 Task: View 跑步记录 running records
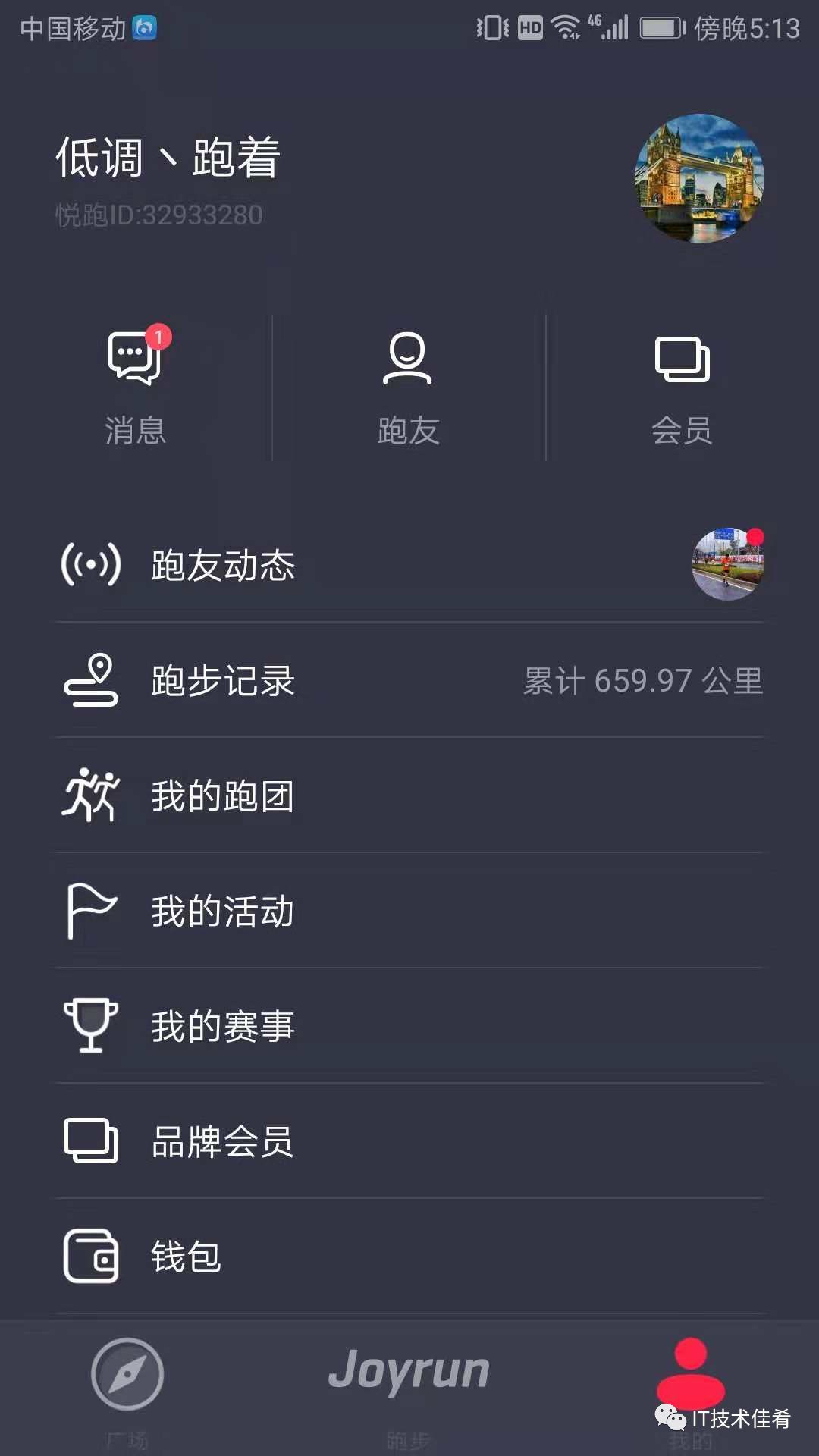(x=223, y=681)
